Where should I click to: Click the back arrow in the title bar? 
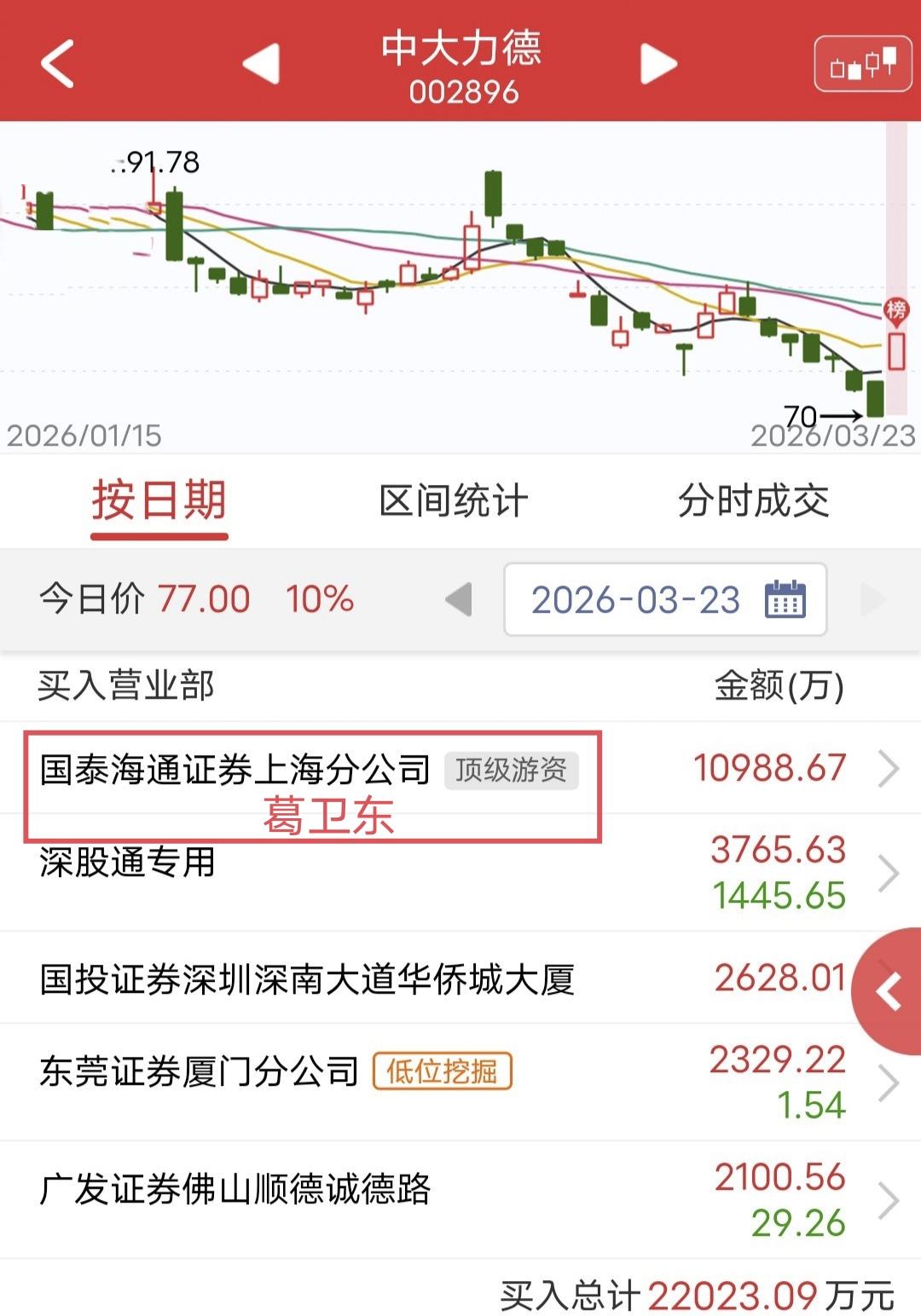pos(57,62)
